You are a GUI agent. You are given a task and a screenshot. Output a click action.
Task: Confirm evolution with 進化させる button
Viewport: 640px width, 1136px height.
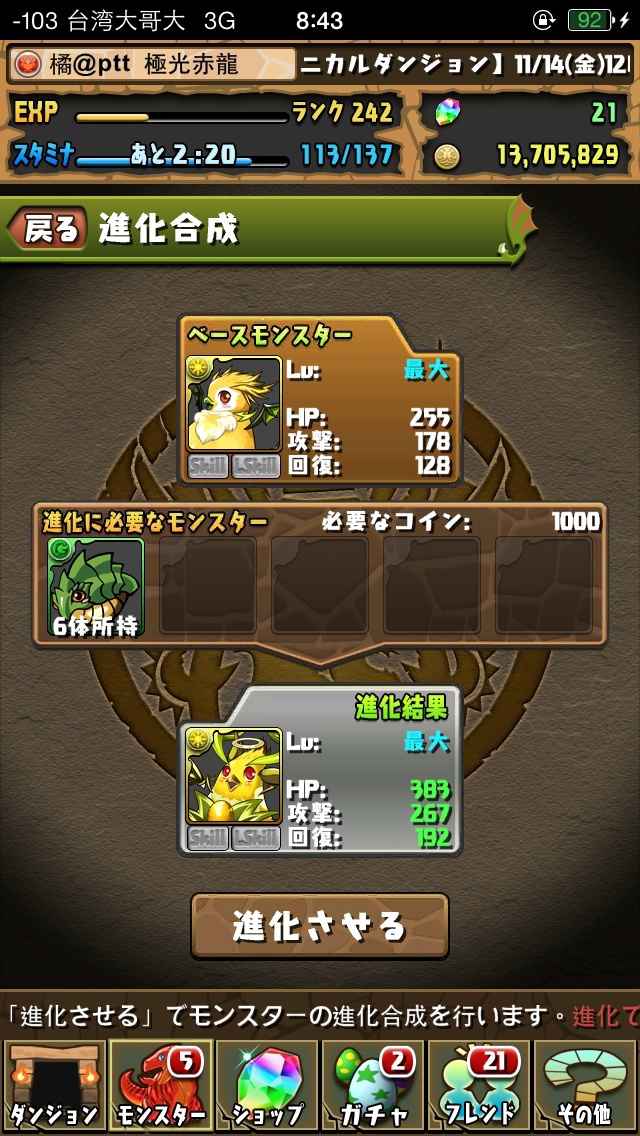(320, 925)
